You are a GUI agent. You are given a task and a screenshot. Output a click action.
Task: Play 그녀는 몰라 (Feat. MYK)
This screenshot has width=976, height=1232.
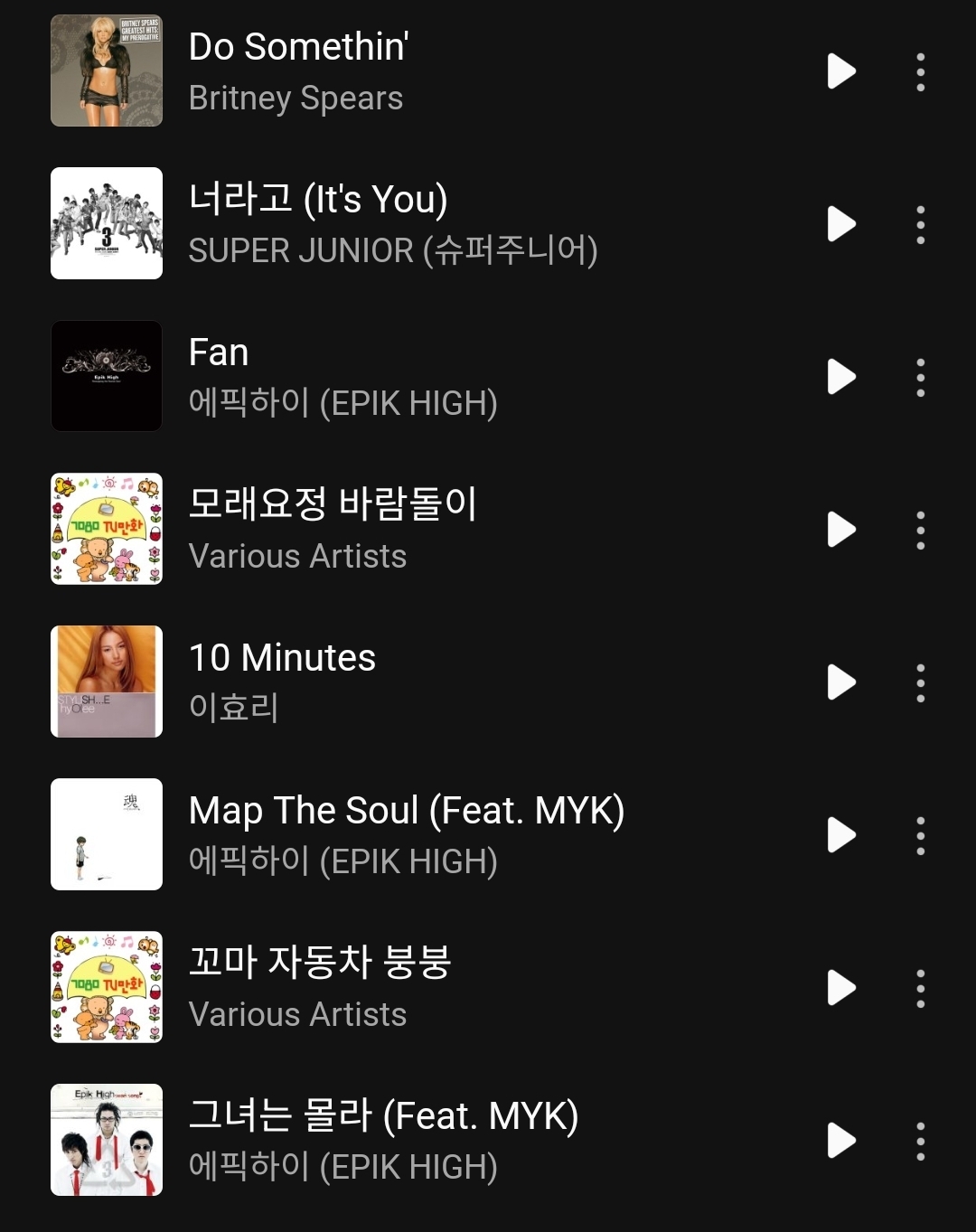[x=841, y=1141]
